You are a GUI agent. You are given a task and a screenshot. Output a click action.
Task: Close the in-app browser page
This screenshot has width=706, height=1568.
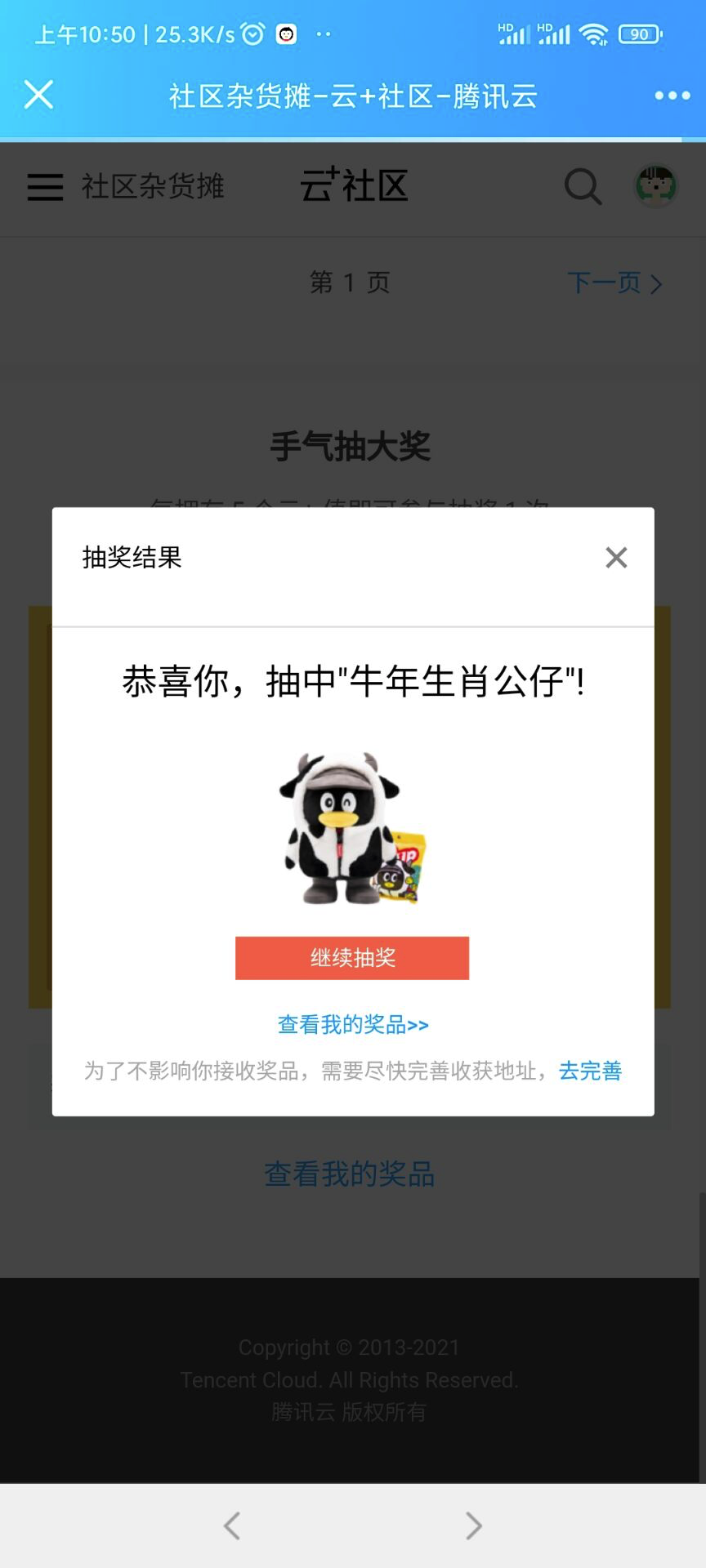[x=38, y=95]
